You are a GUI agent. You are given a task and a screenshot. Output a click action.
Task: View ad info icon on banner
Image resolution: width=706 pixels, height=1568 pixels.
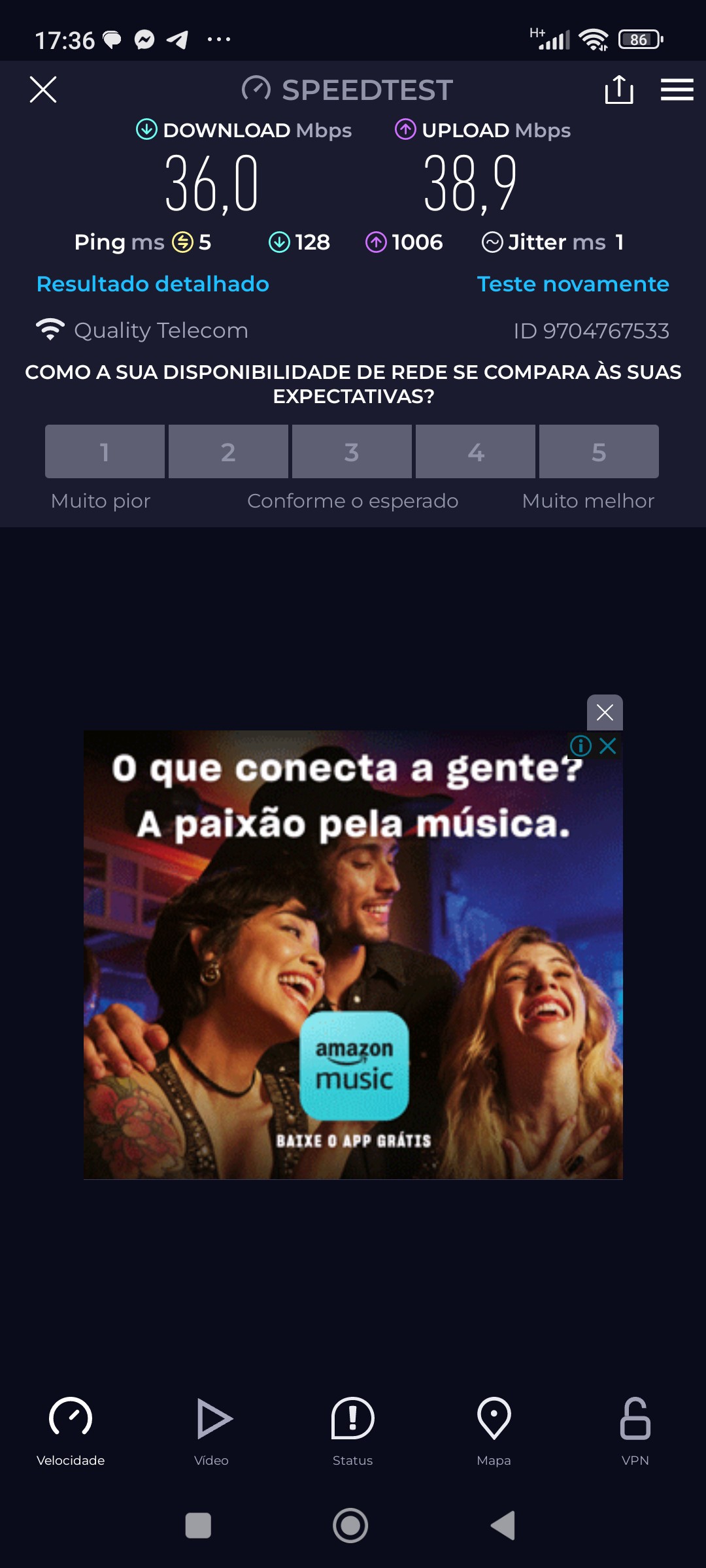(x=580, y=745)
